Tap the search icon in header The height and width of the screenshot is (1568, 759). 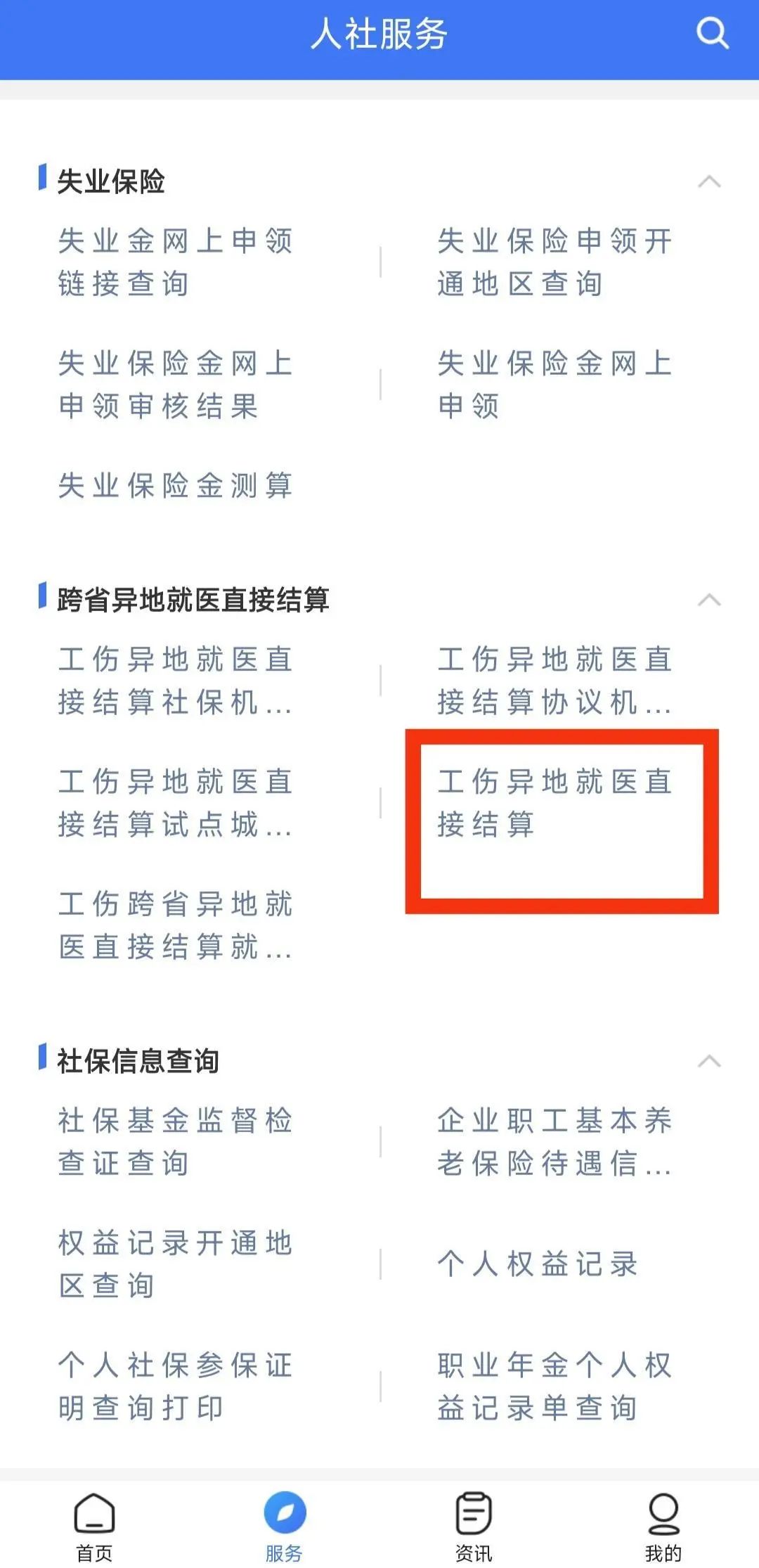pyautogui.click(x=712, y=33)
